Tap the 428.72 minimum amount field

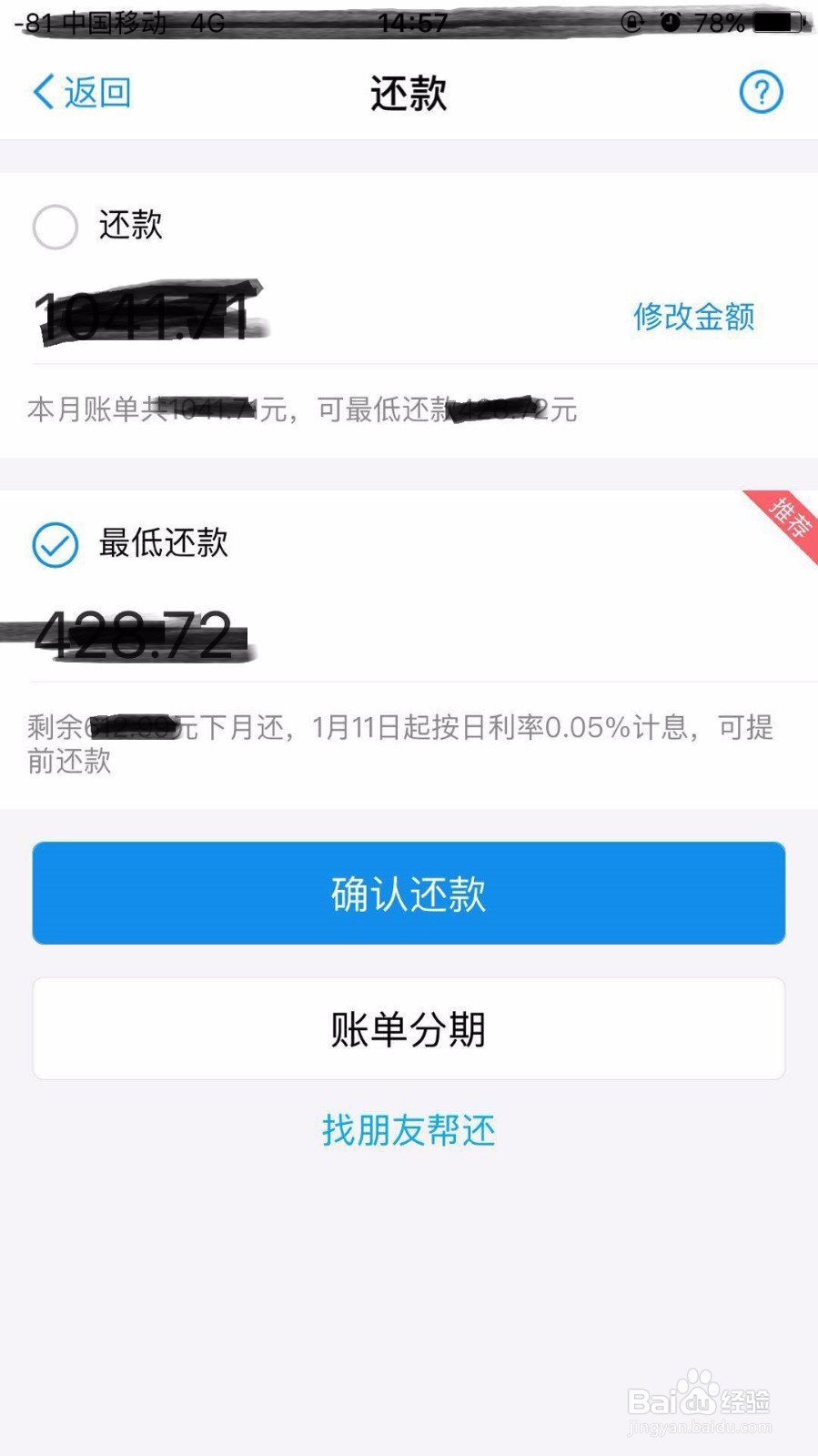pos(136,637)
